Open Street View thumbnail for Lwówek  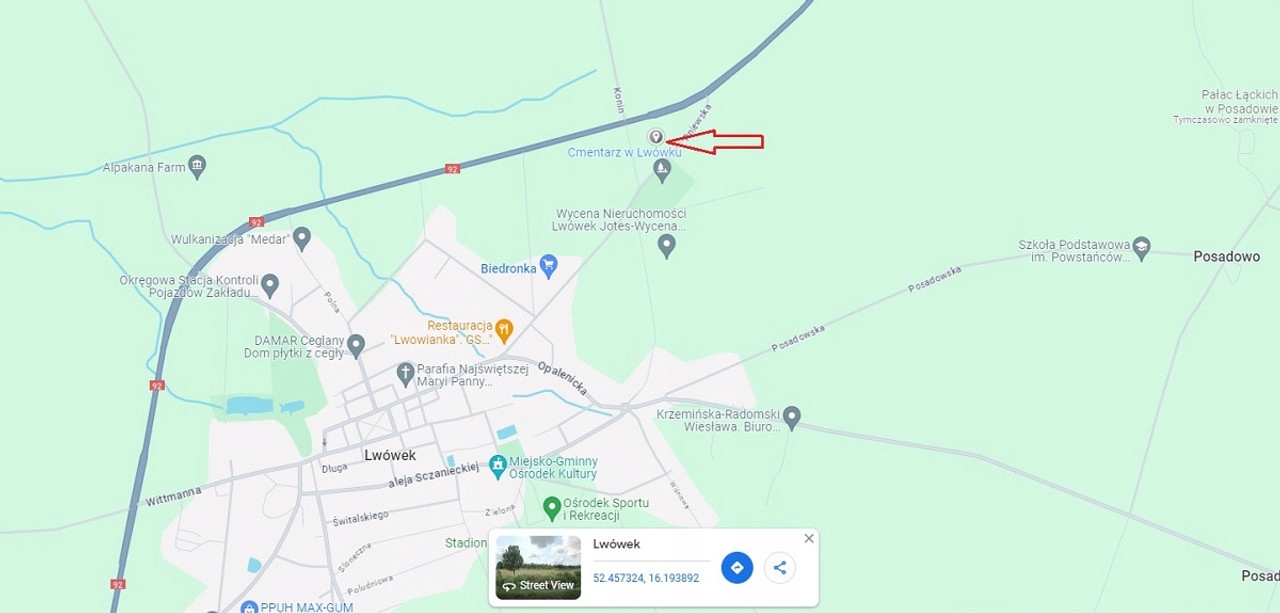point(538,567)
